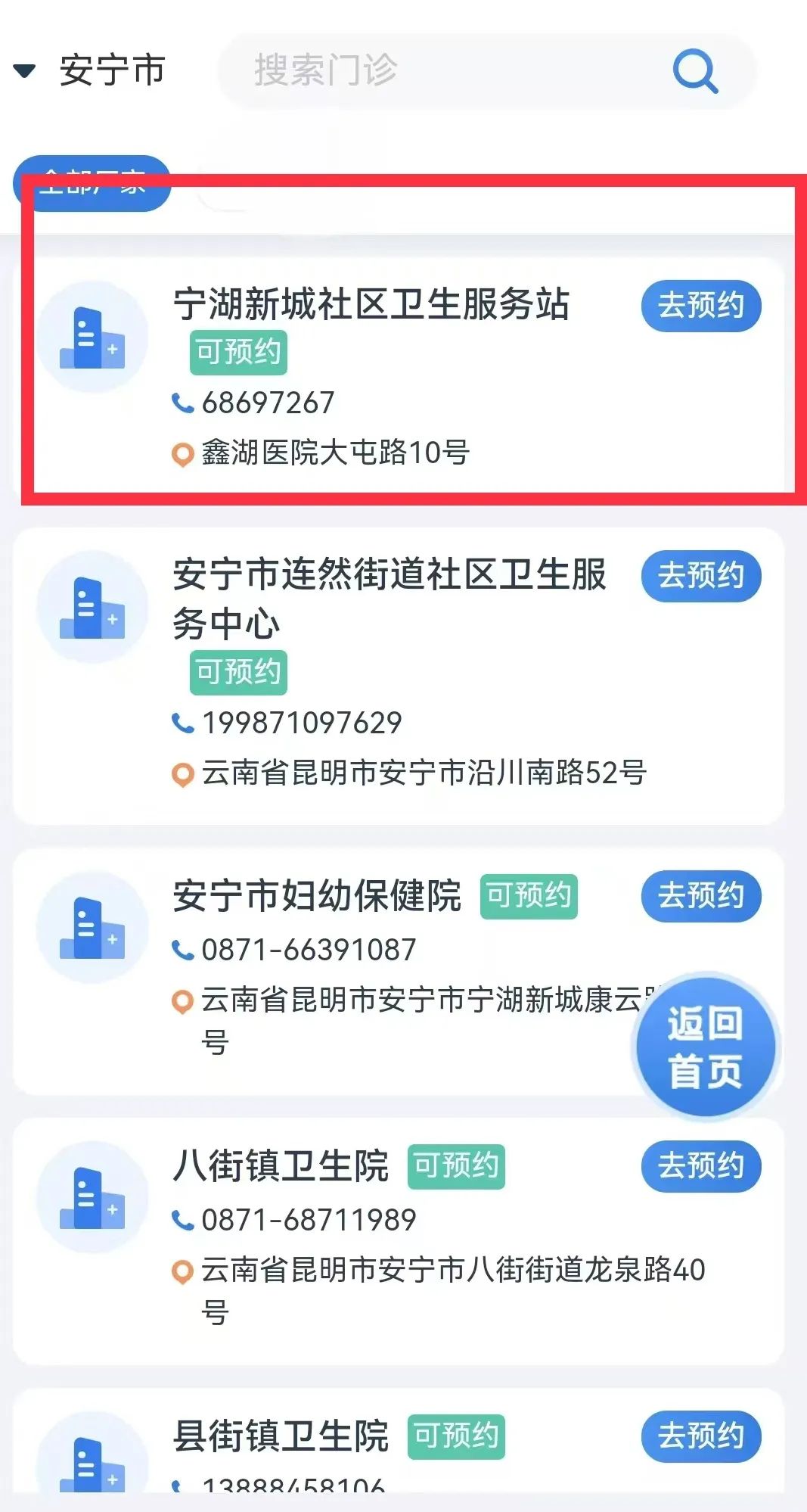The image size is (807, 1512).
Task: Tap 去预约 for 安宁市妇幼保健院
Action: point(700,896)
